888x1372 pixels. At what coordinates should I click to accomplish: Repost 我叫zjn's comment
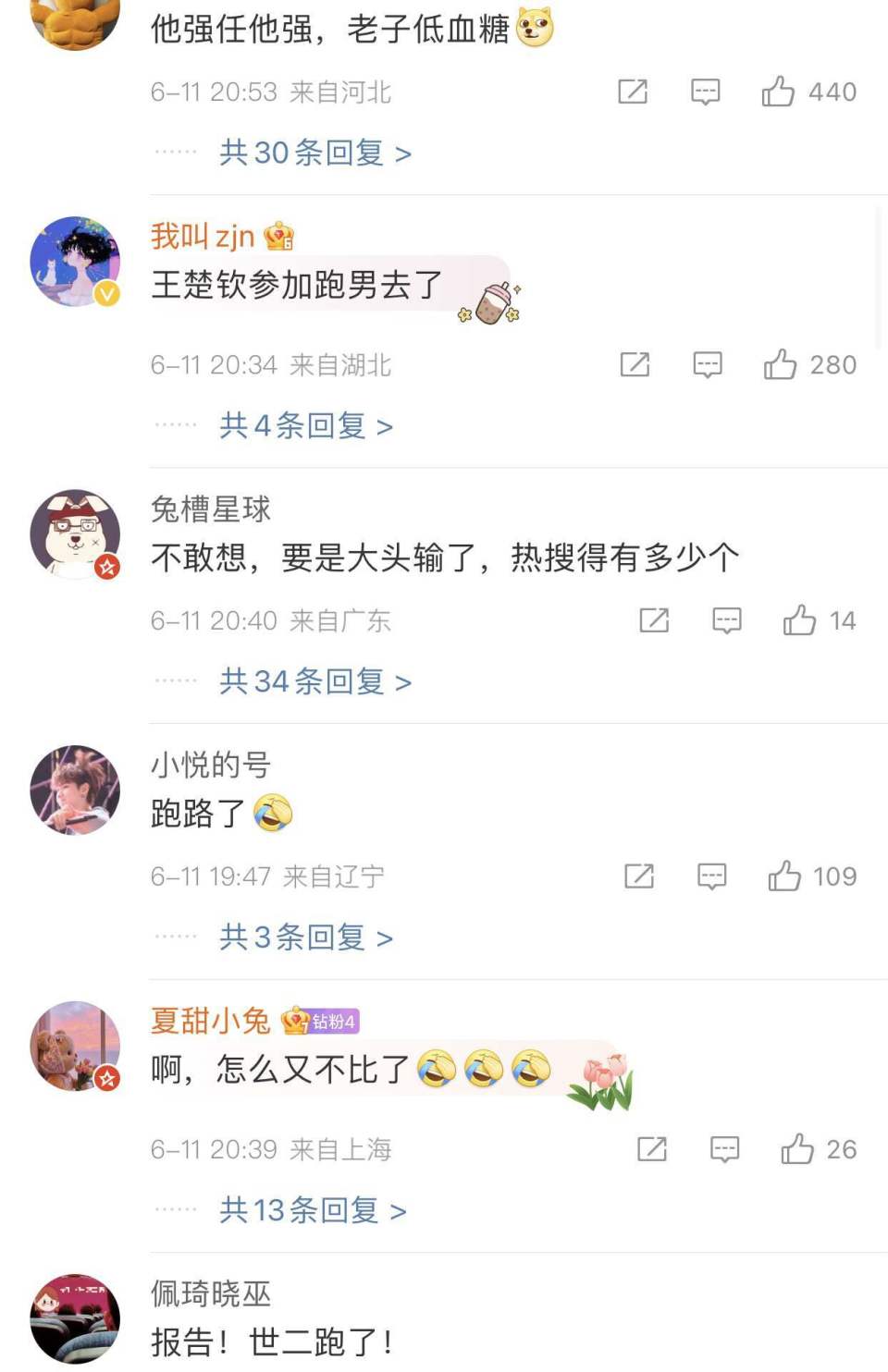point(635,364)
